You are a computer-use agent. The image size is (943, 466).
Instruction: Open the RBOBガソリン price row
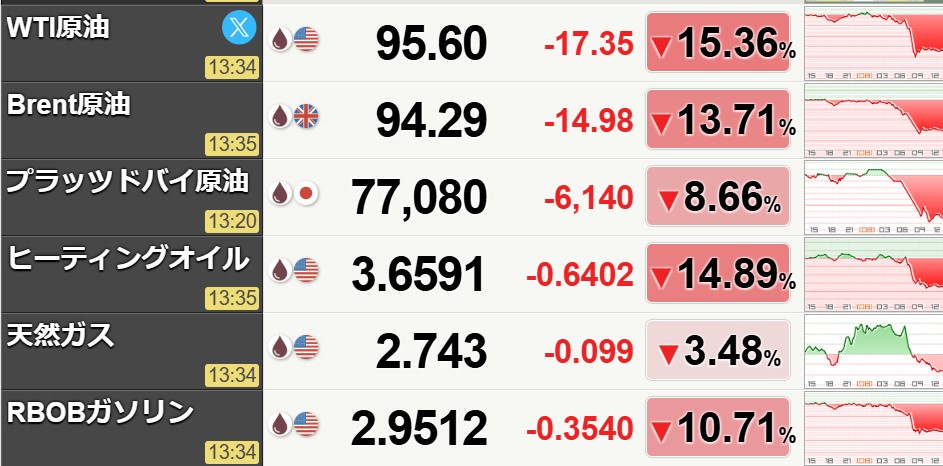[100, 412]
